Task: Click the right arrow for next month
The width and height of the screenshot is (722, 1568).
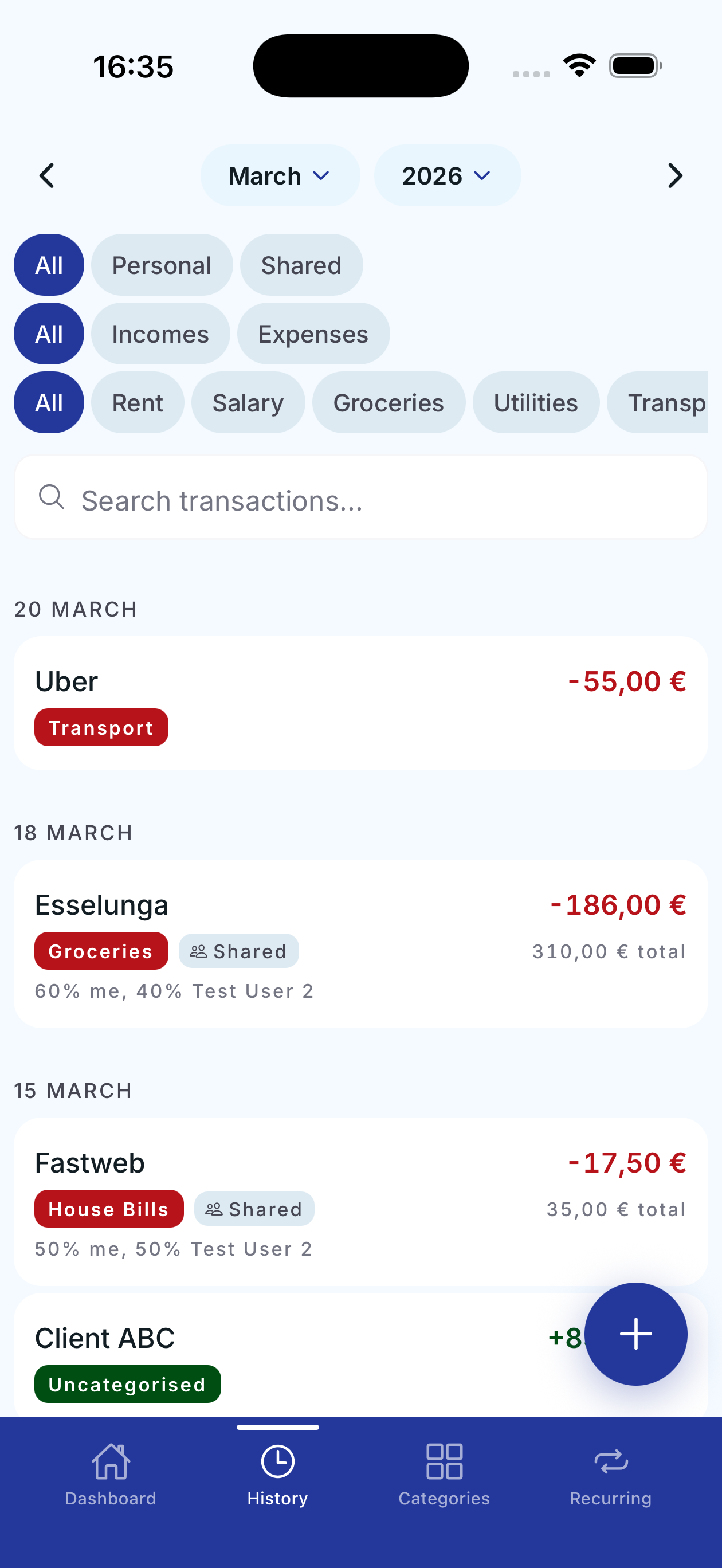Action: [x=674, y=175]
